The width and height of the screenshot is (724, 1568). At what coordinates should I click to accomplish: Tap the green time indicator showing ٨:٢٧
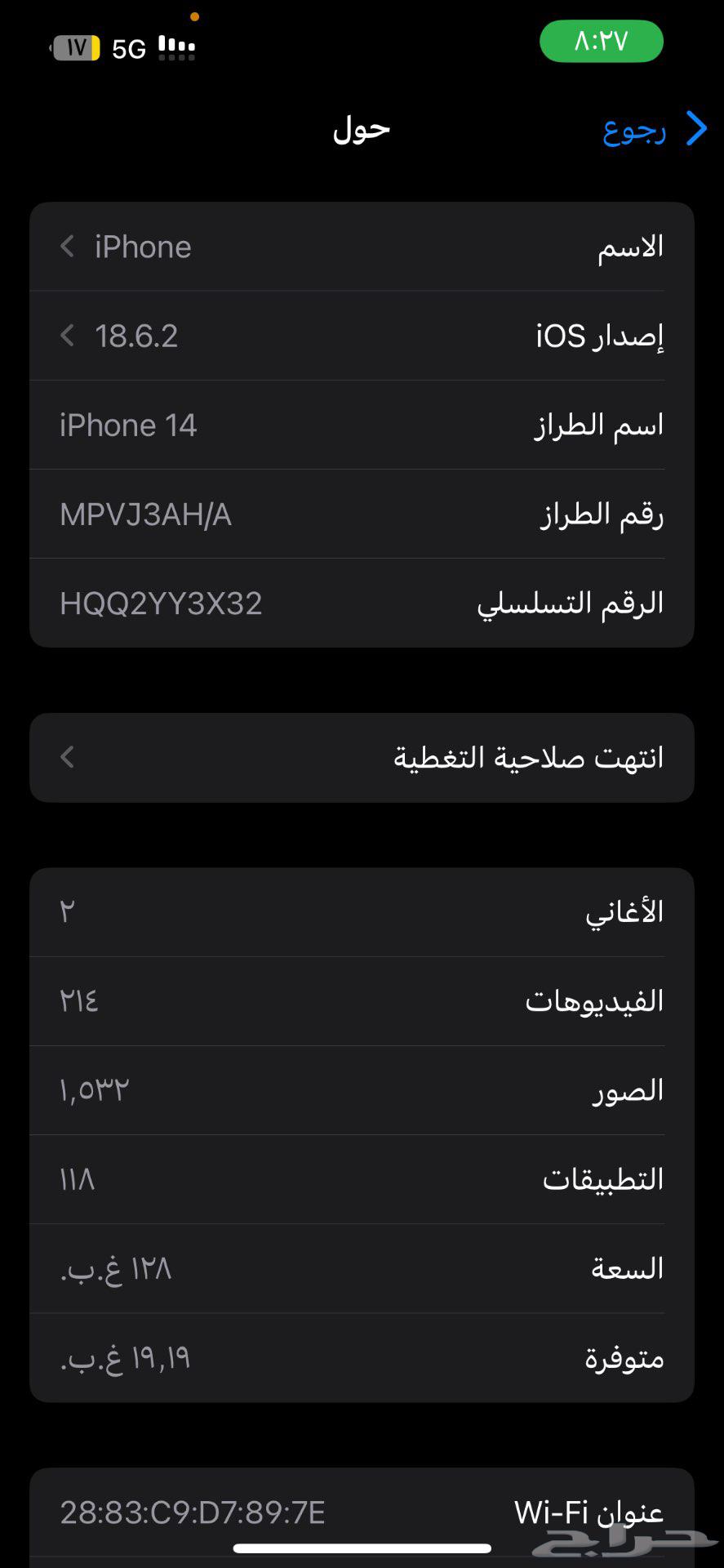pos(602,40)
